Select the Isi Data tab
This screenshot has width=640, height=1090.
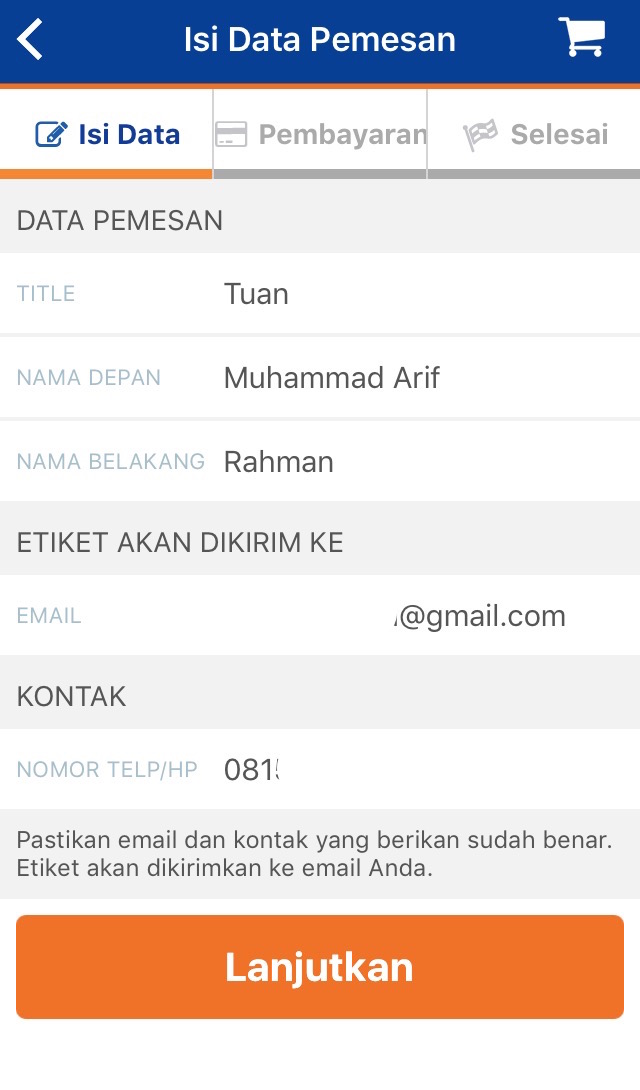[107, 134]
